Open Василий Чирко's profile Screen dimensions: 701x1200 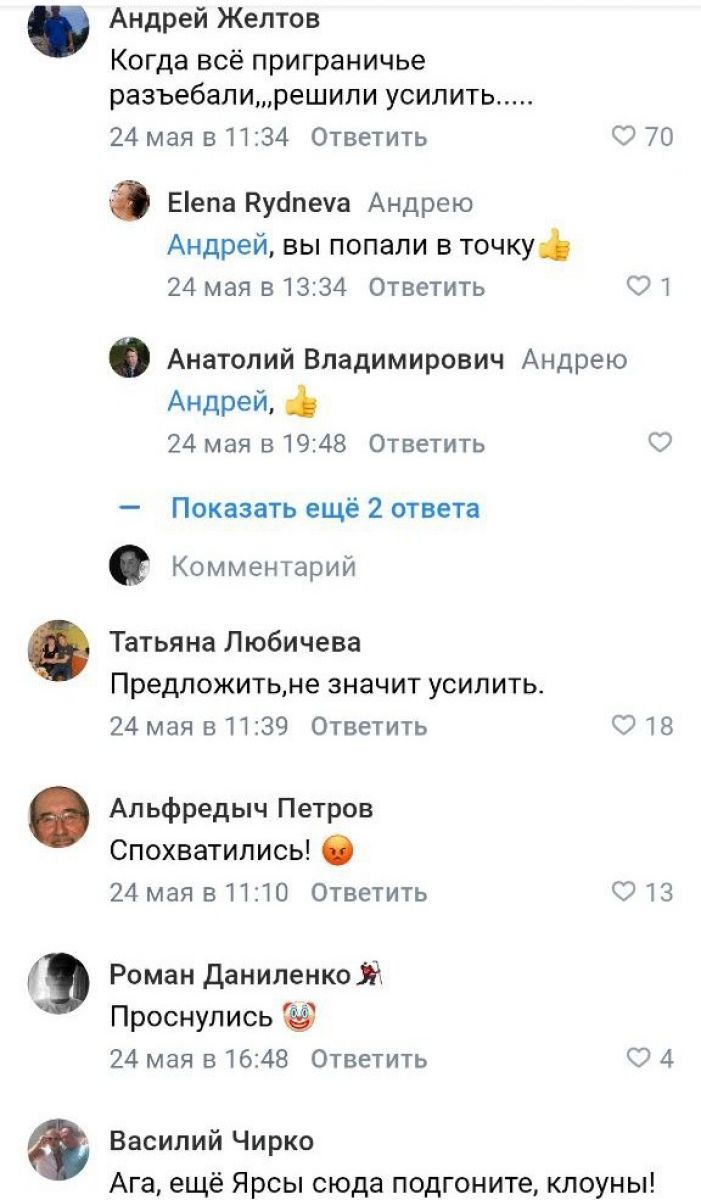pyautogui.click(x=211, y=1141)
